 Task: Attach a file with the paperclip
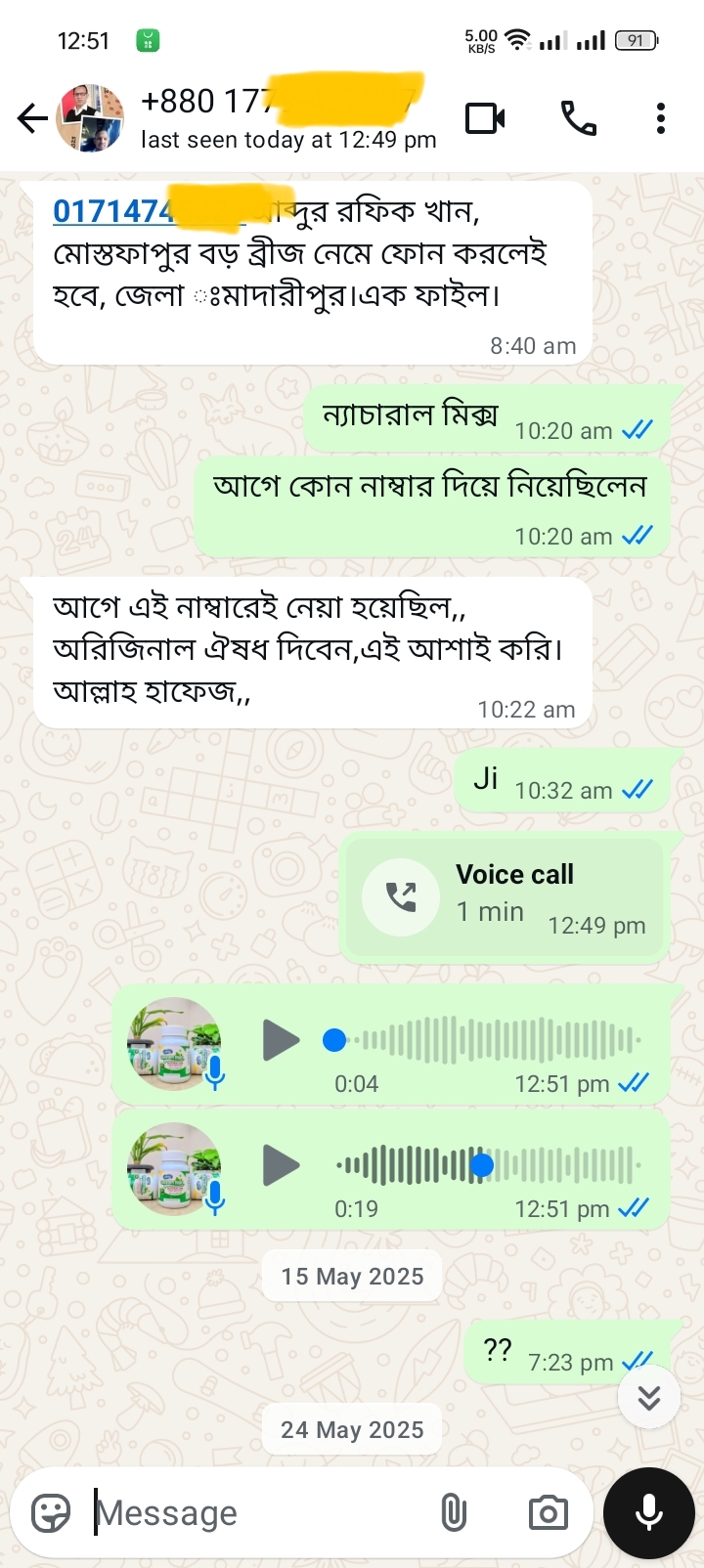[x=454, y=1513]
